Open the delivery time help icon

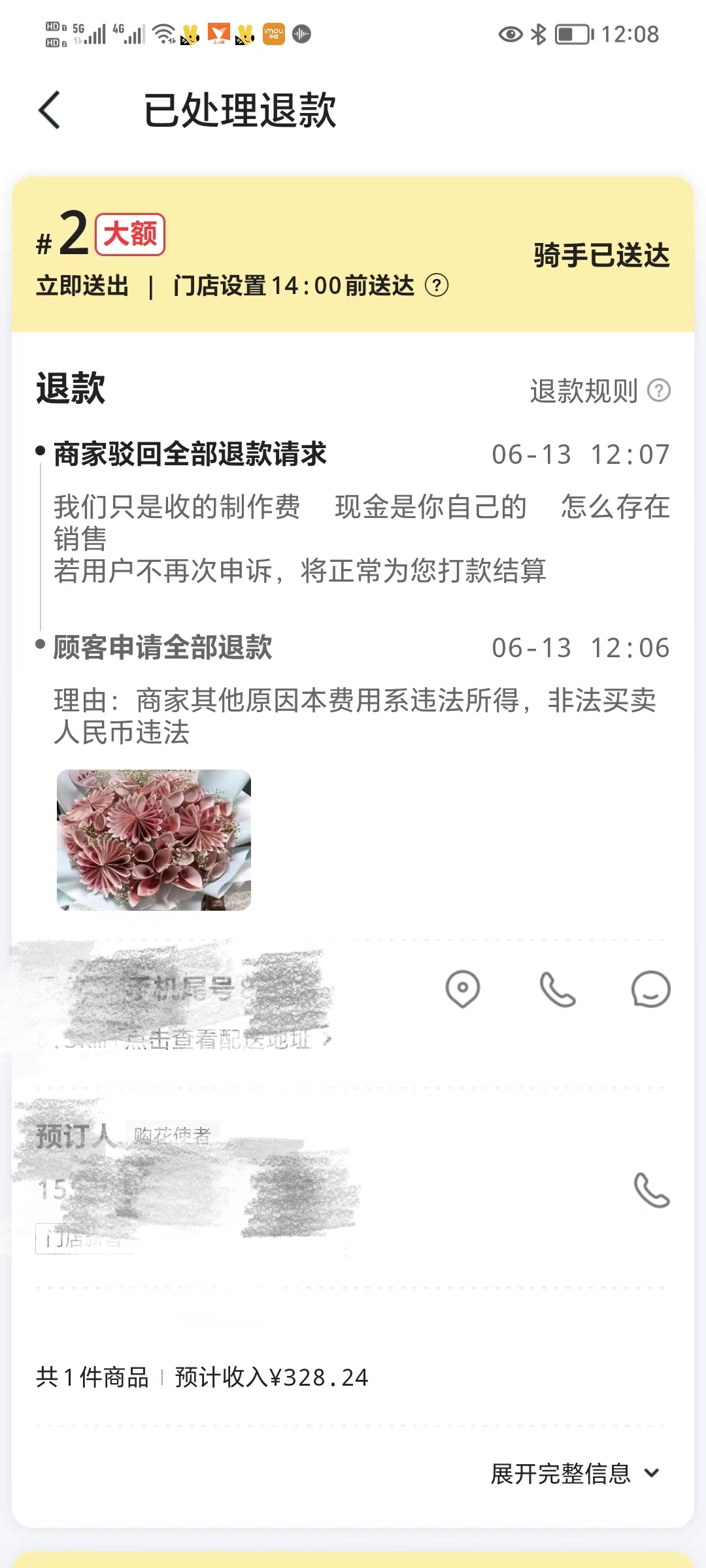point(437,286)
